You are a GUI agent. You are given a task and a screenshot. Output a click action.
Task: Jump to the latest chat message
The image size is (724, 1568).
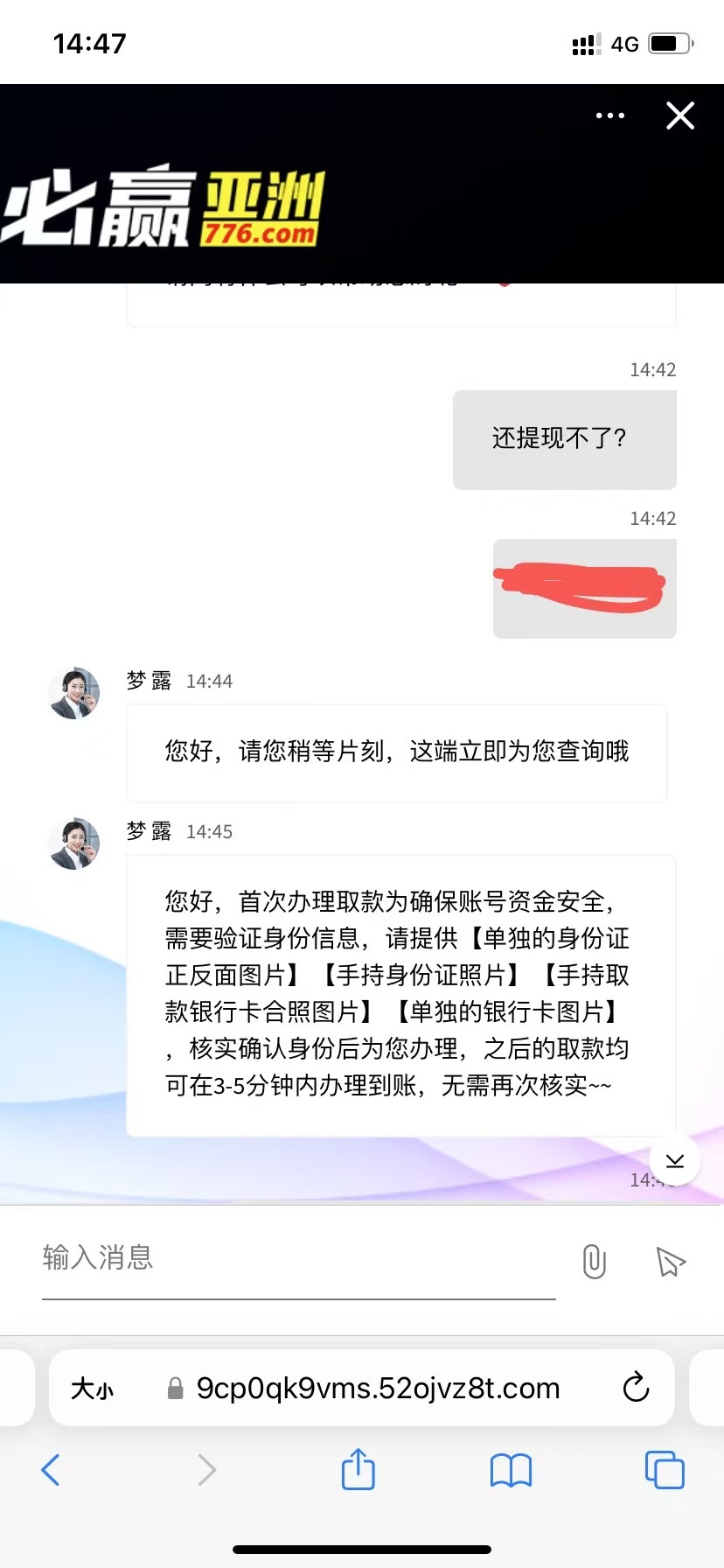tap(674, 1160)
